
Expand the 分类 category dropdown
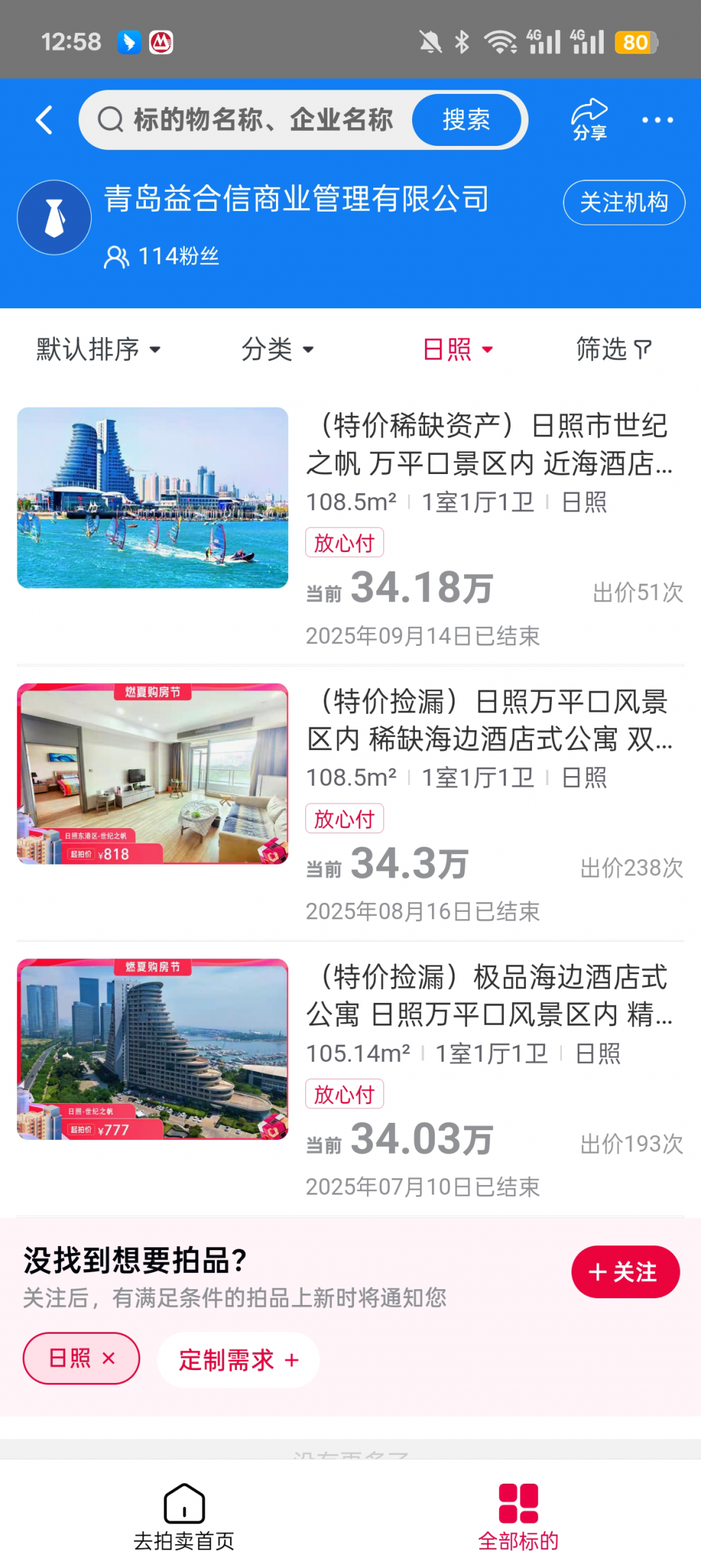[277, 349]
